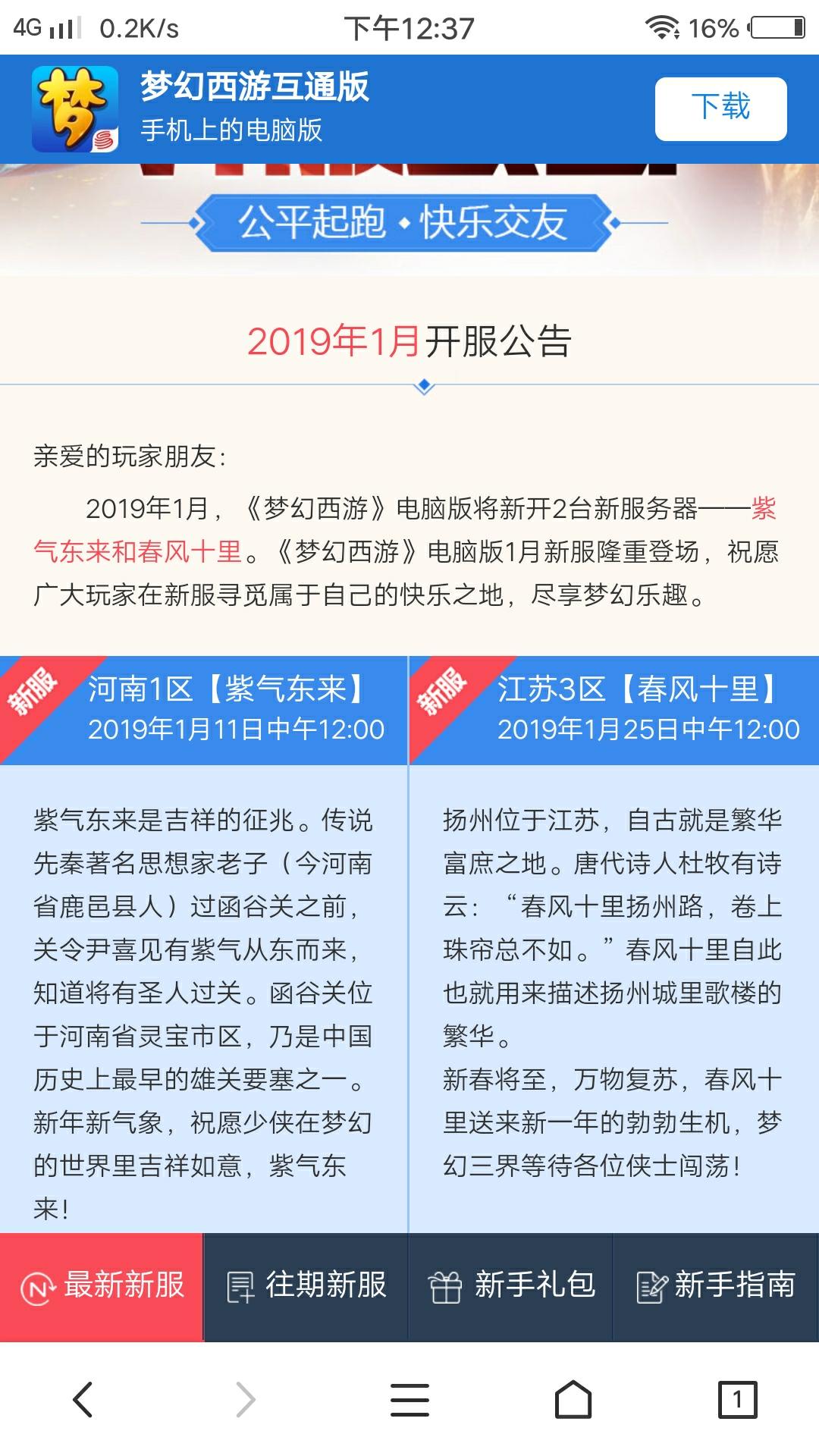Go to the browser home page
819x1456 pixels.
click(573, 1399)
